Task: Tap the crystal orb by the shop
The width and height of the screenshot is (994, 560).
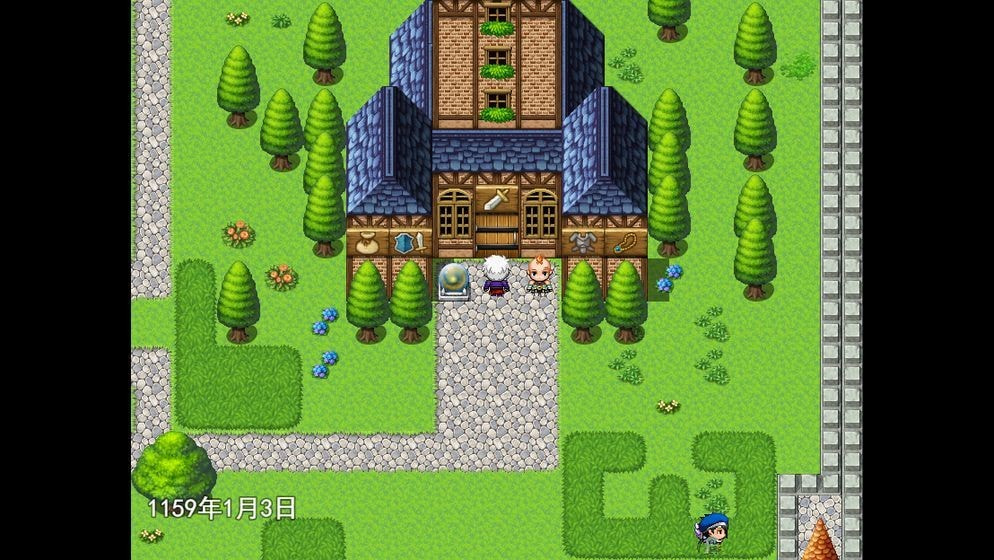Action: pyautogui.click(x=454, y=280)
